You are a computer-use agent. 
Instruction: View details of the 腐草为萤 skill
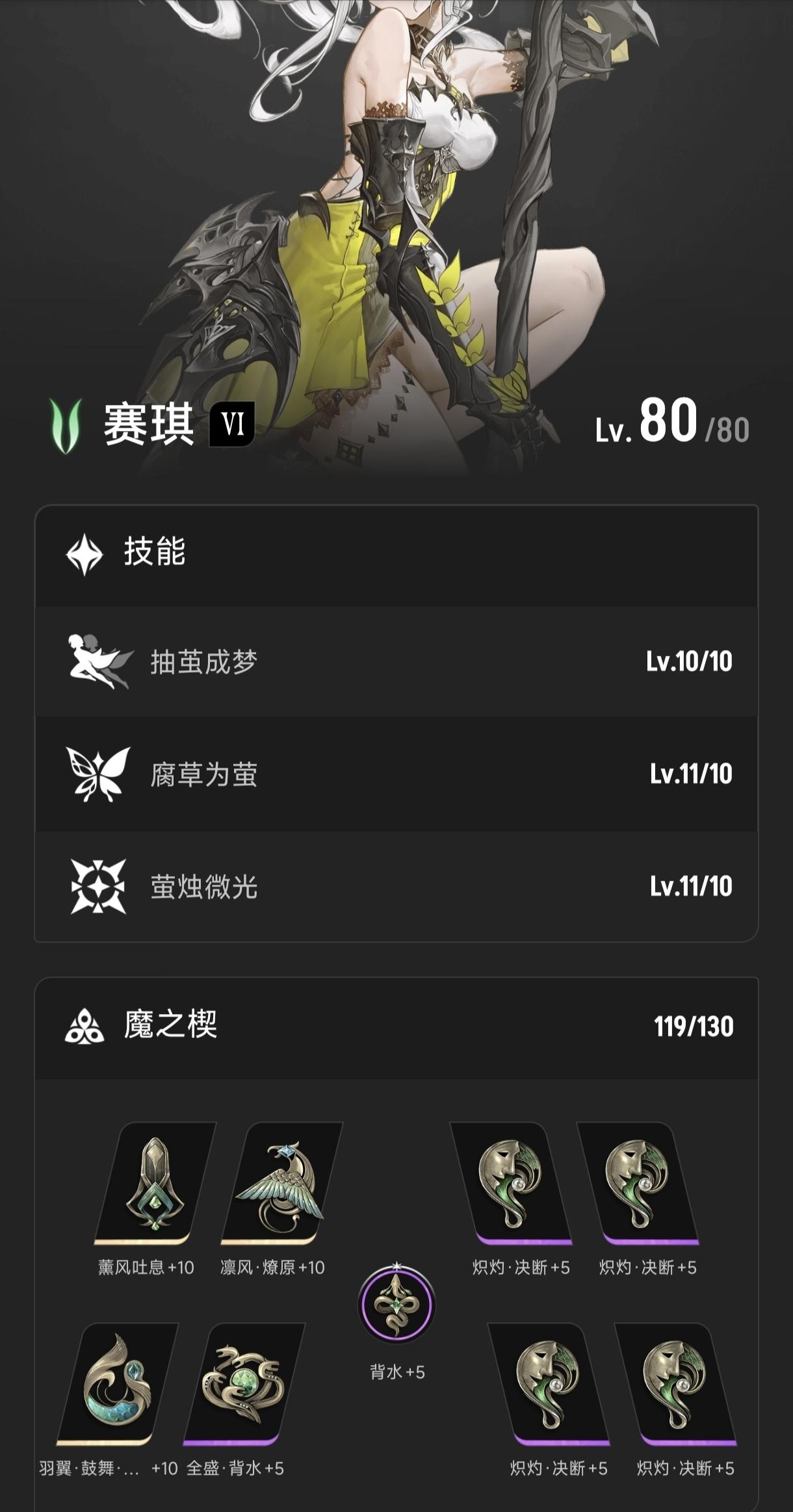click(x=396, y=774)
